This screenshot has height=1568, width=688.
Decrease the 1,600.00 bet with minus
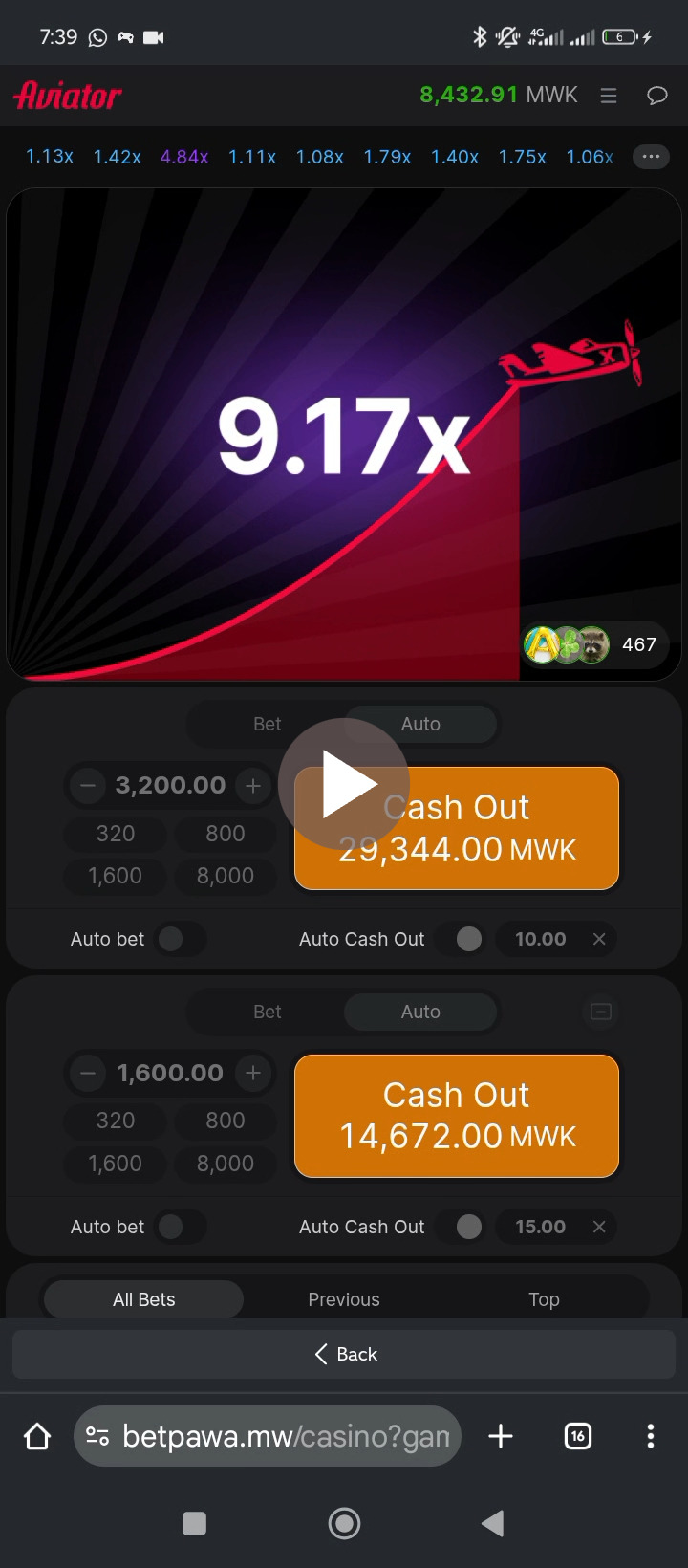pyautogui.click(x=88, y=1073)
